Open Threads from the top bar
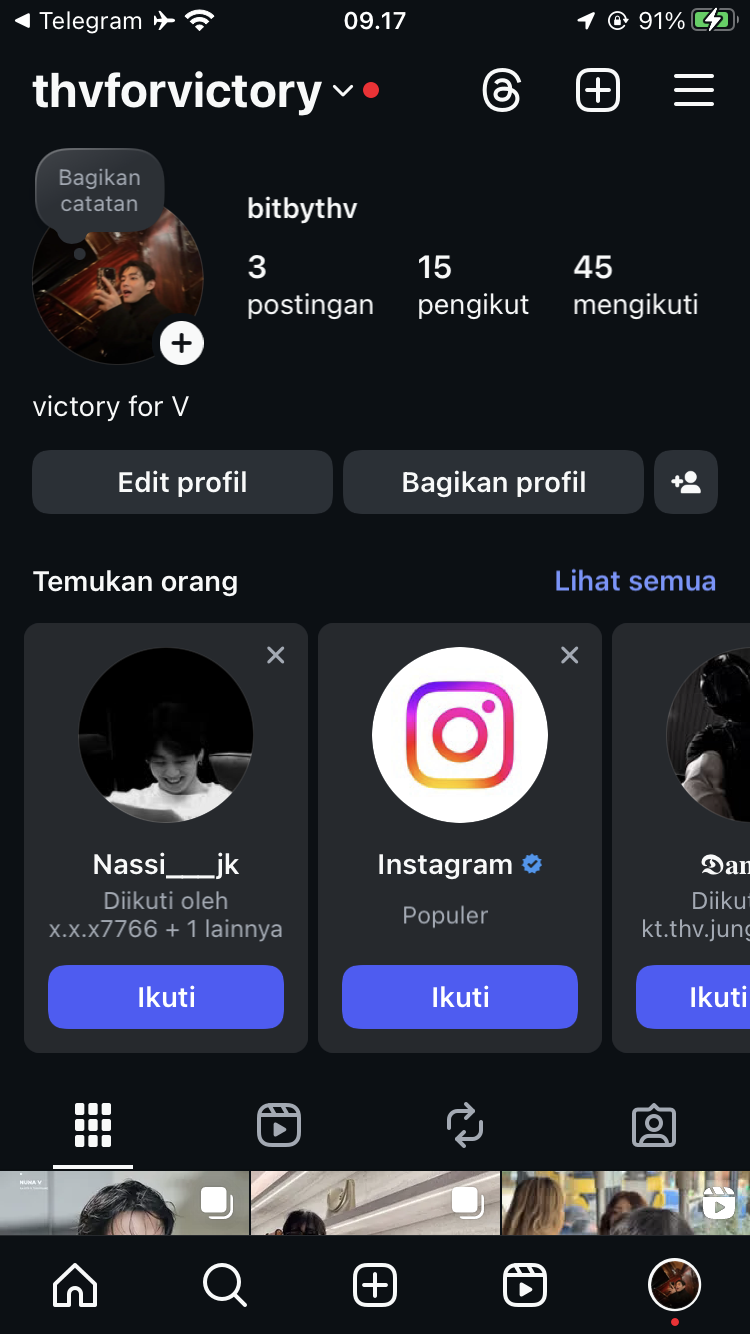The image size is (750, 1334). pos(502,91)
